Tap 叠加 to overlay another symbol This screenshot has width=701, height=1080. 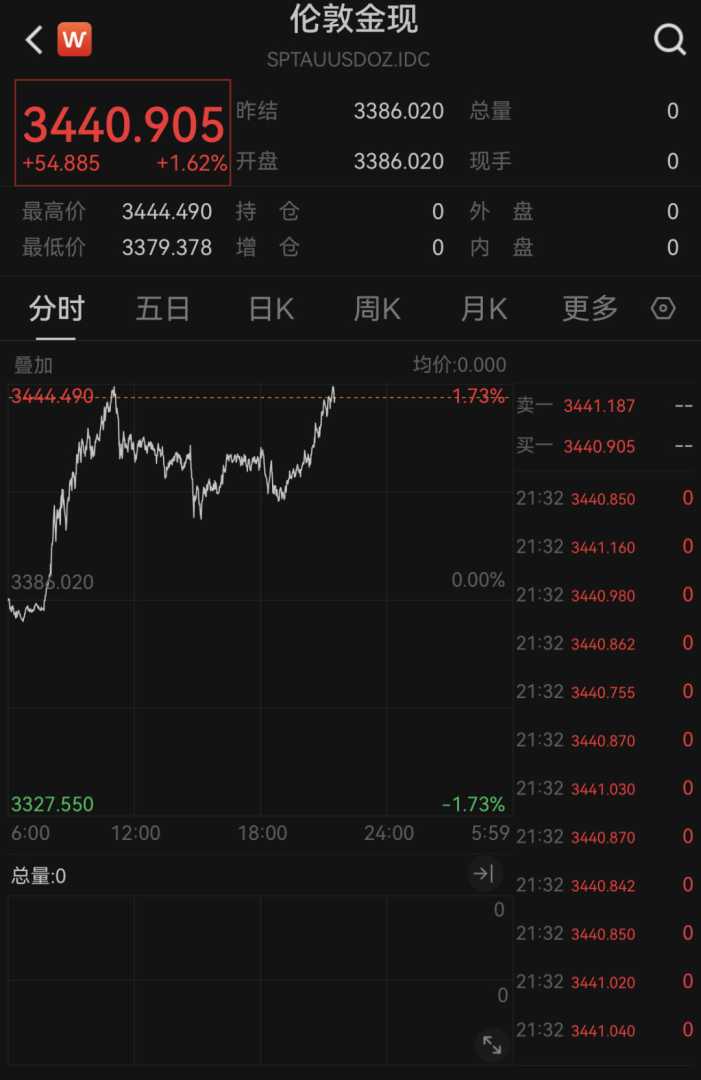(33, 365)
